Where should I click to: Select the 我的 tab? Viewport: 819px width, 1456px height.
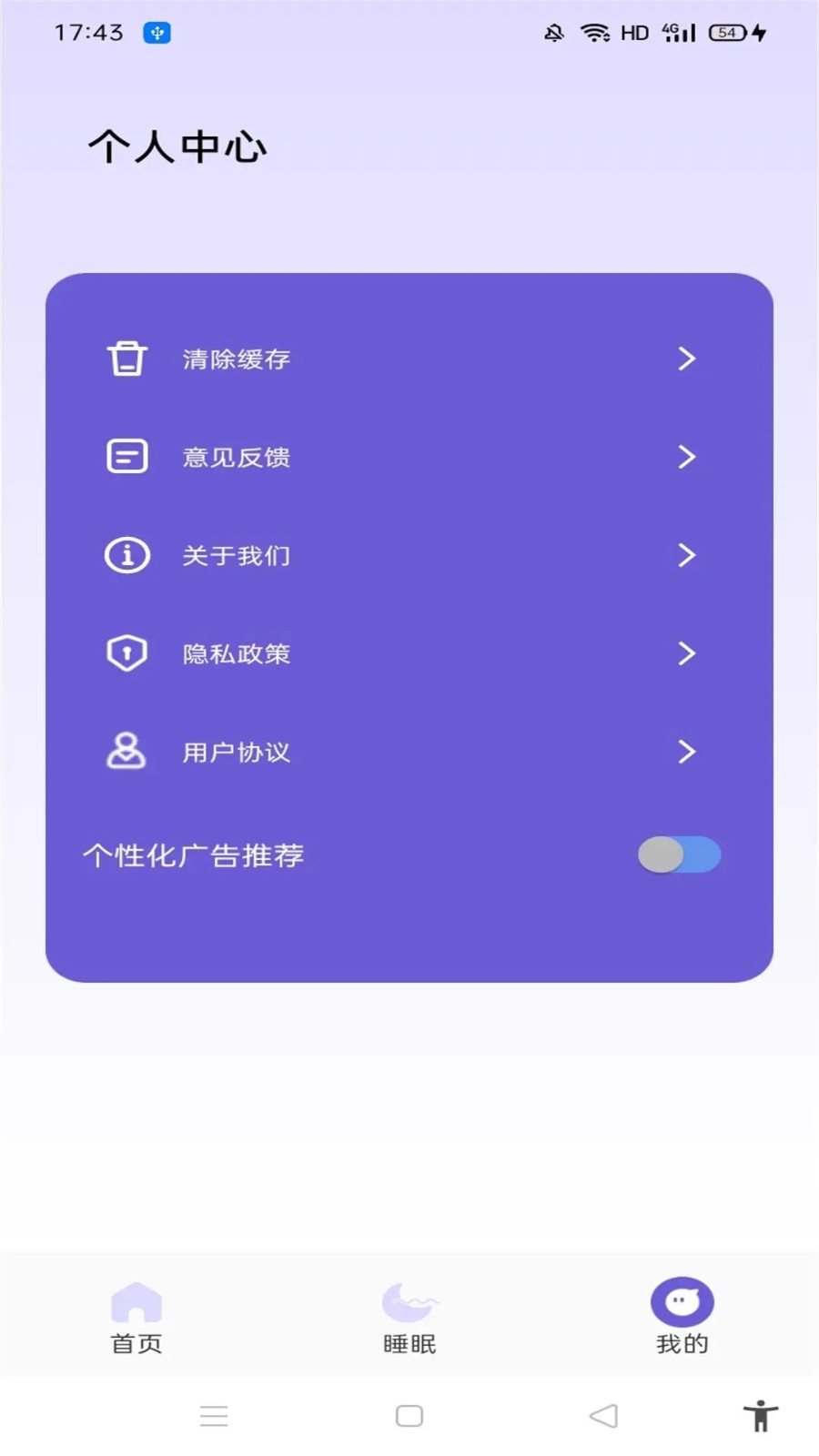point(682,1318)
